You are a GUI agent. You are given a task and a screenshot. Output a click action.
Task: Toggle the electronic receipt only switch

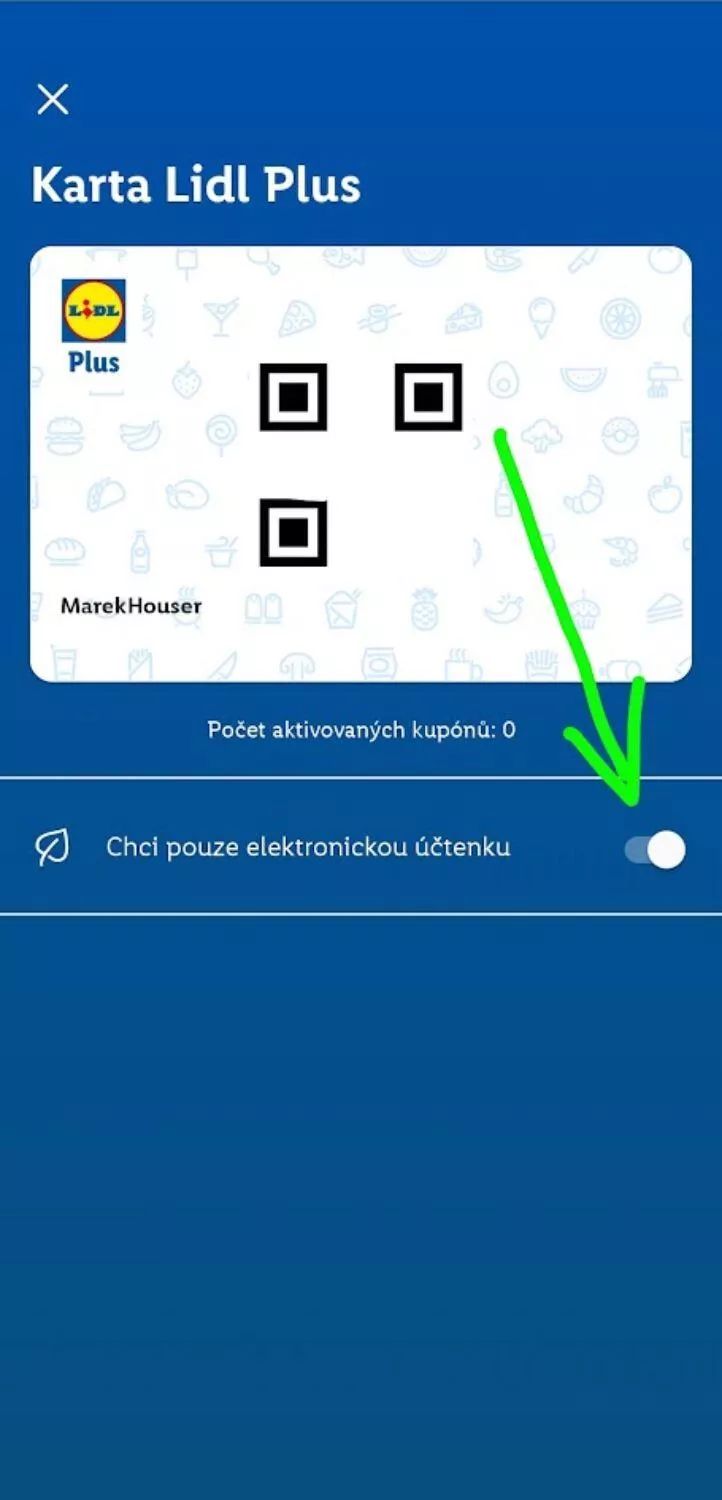pos(656,850)
